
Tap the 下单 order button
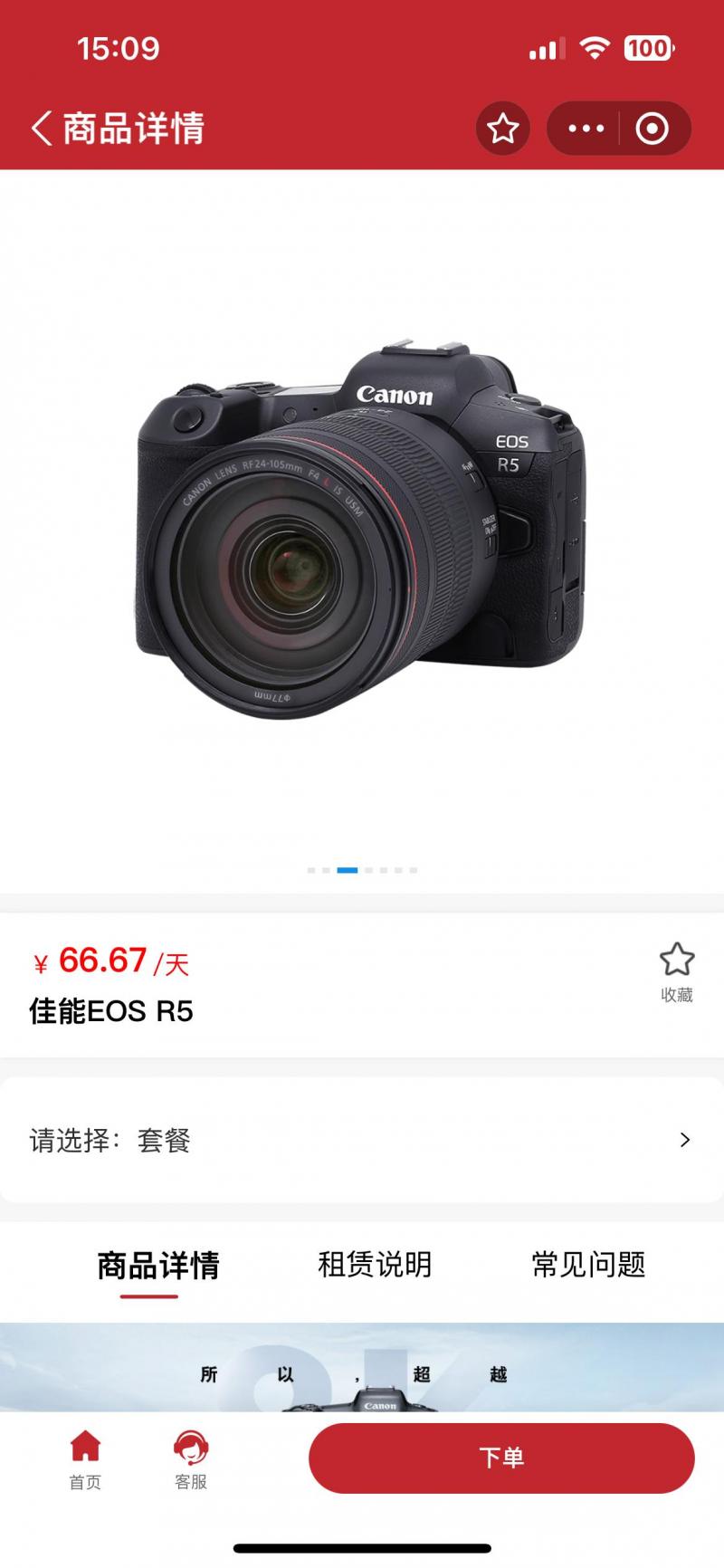pos(501,1458)
